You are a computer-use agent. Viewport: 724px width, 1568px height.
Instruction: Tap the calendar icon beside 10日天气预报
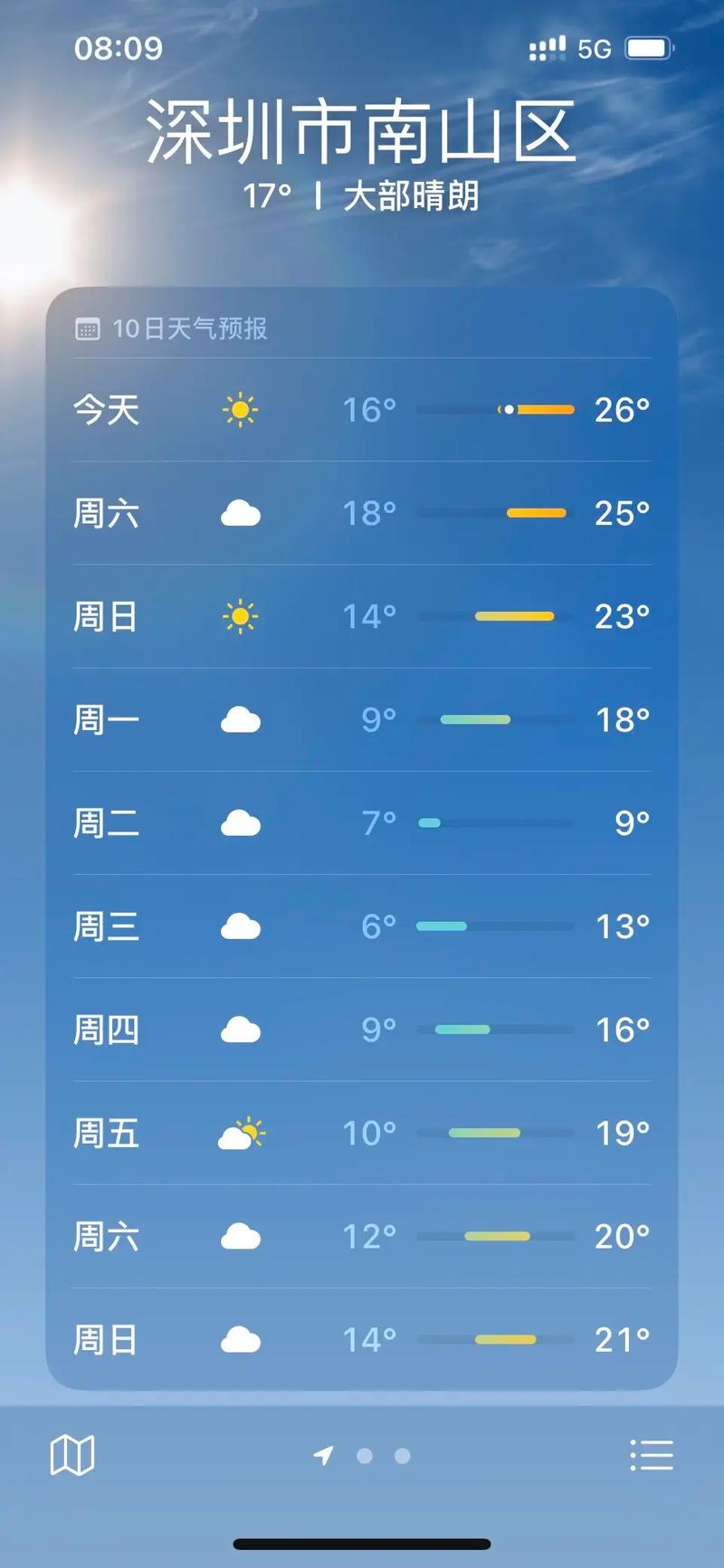[87, 329]
